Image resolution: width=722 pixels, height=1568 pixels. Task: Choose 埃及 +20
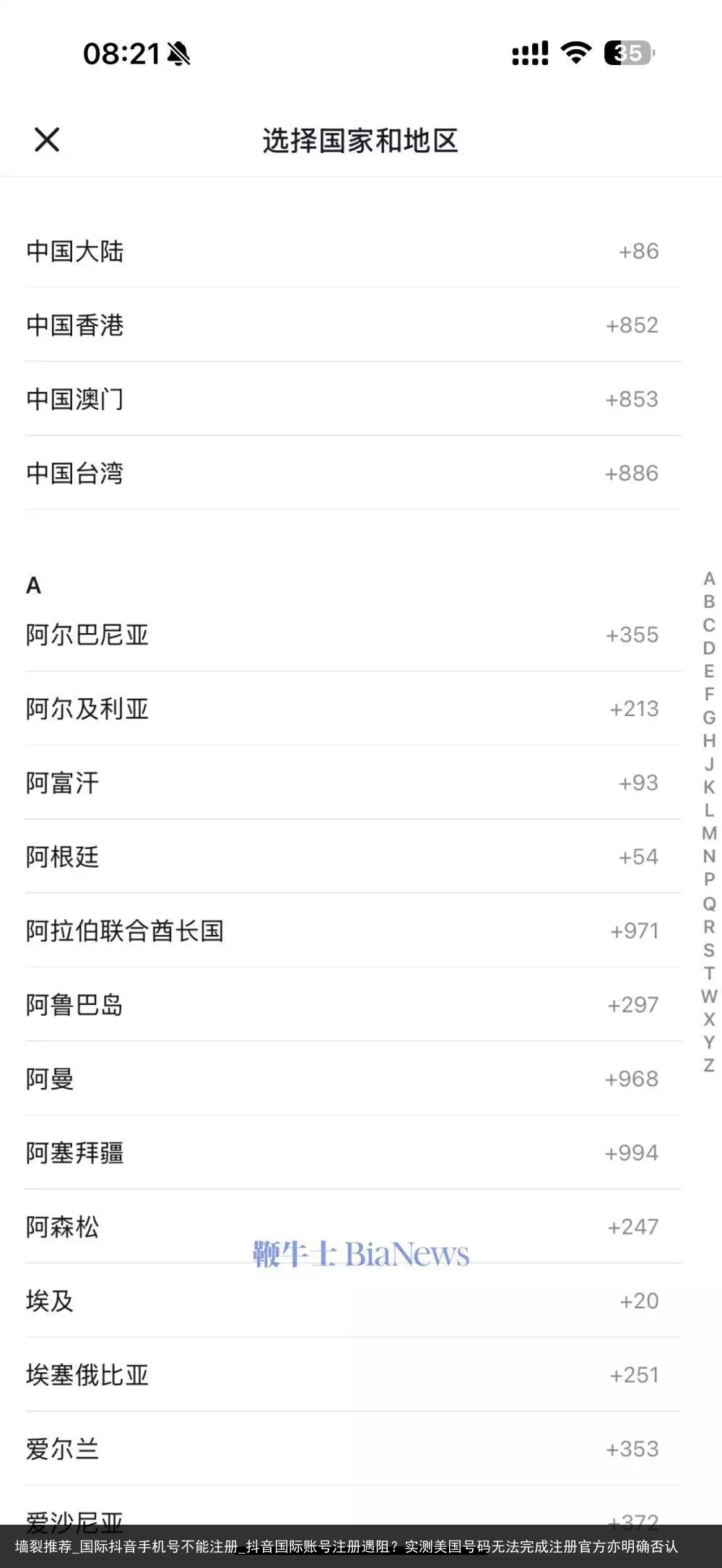pyautogui.click(x=354, y=1301)
